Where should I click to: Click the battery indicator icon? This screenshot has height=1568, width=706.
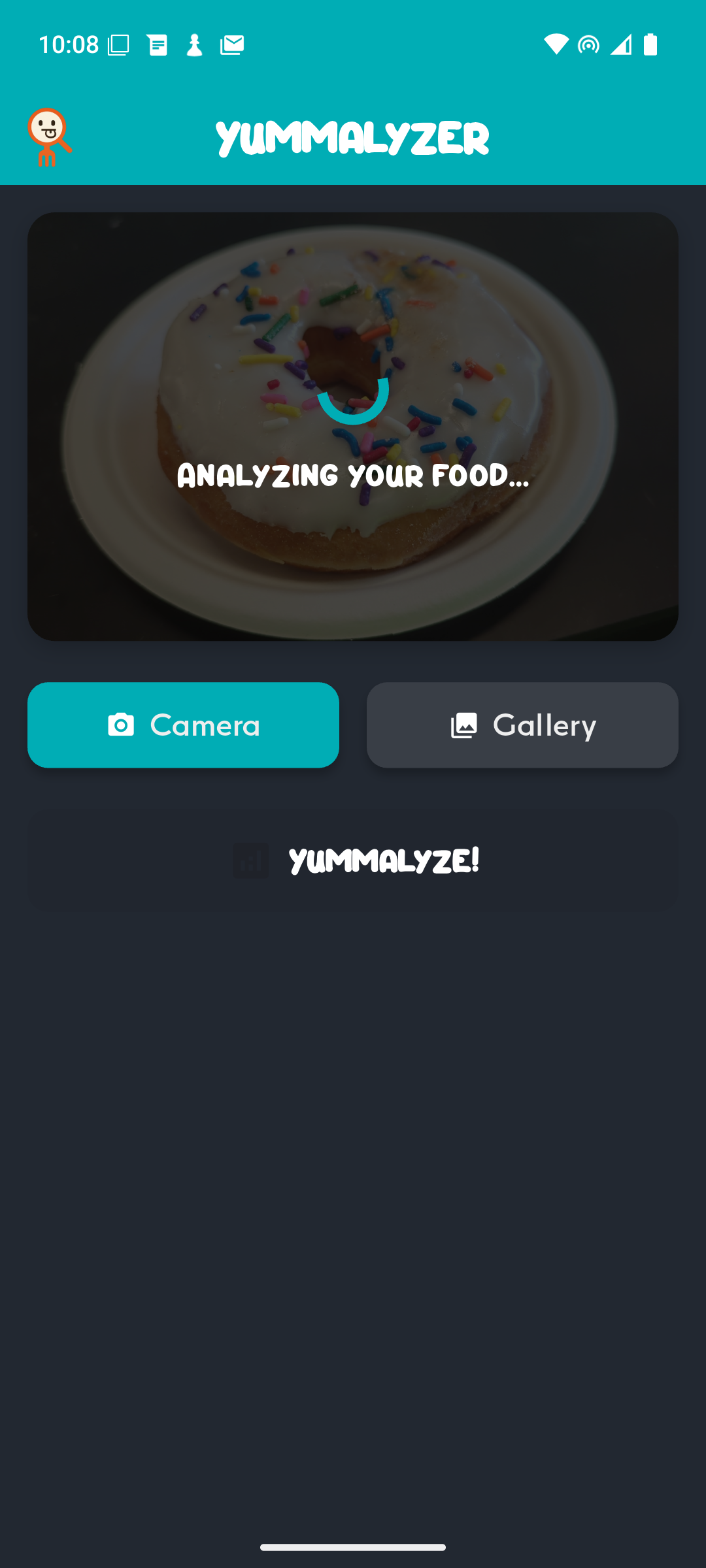point(651,44)
